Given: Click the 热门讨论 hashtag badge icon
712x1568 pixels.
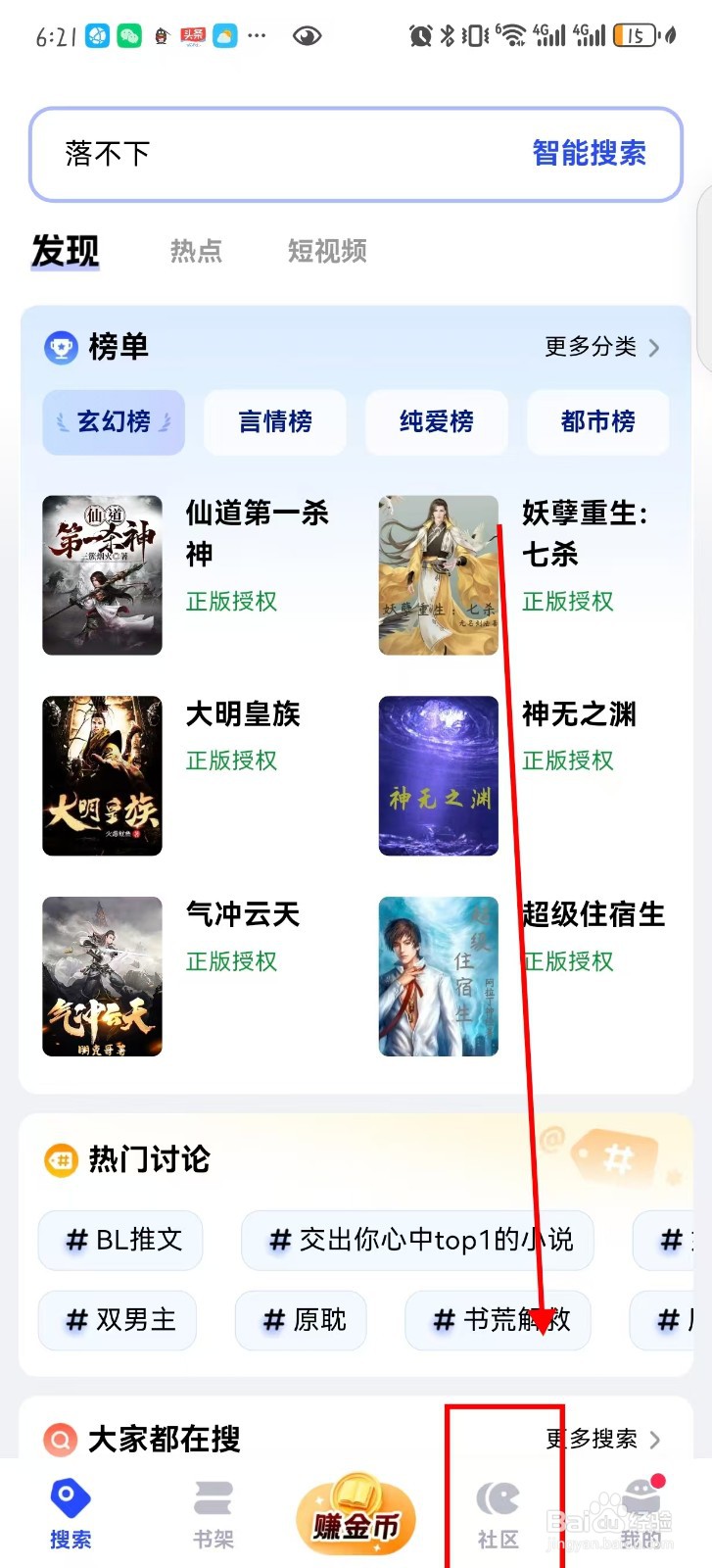Looking at the screenshot, I should coord(61,1159).
